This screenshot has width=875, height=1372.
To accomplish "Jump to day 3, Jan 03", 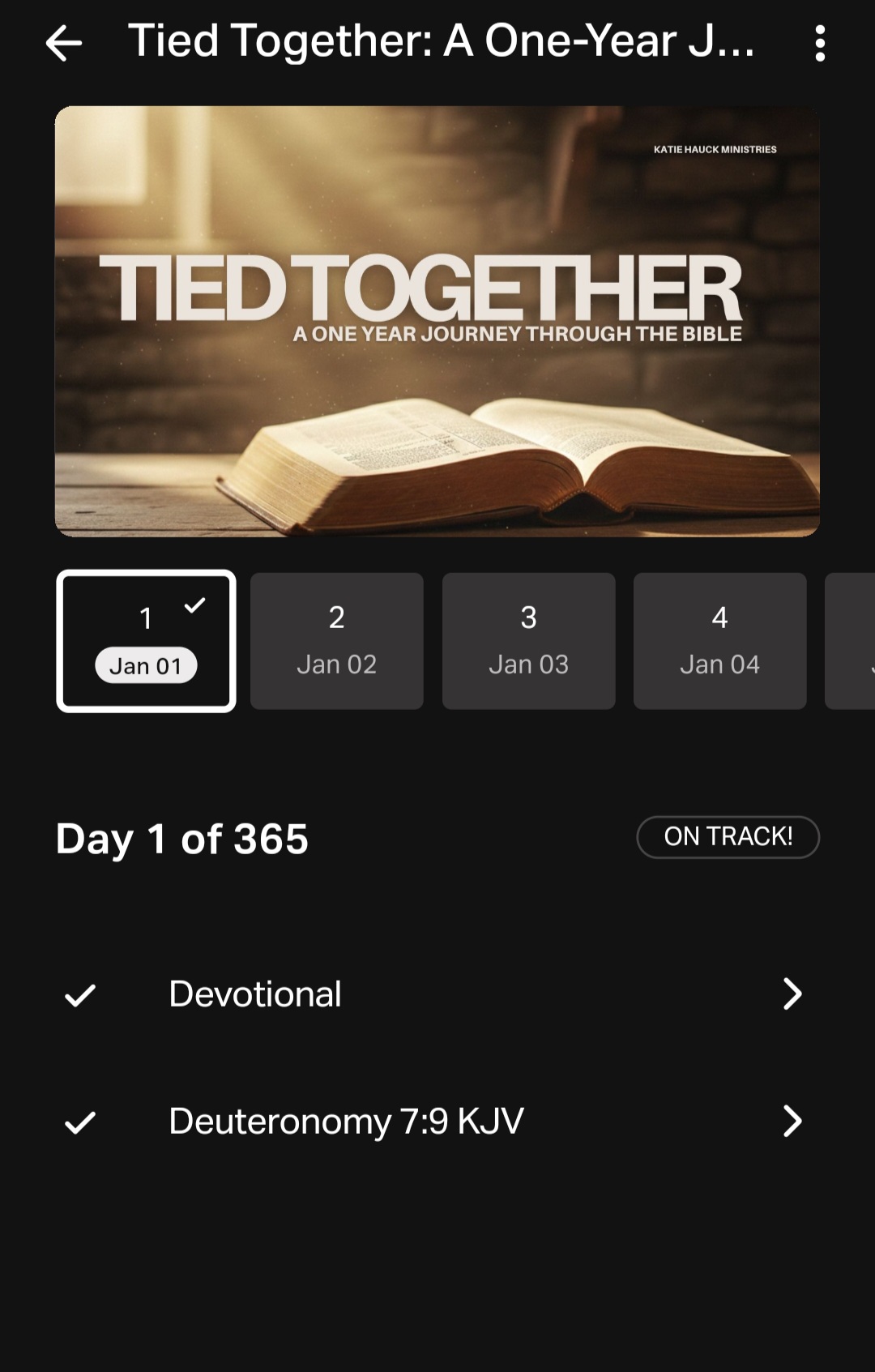I will [528, 641].
